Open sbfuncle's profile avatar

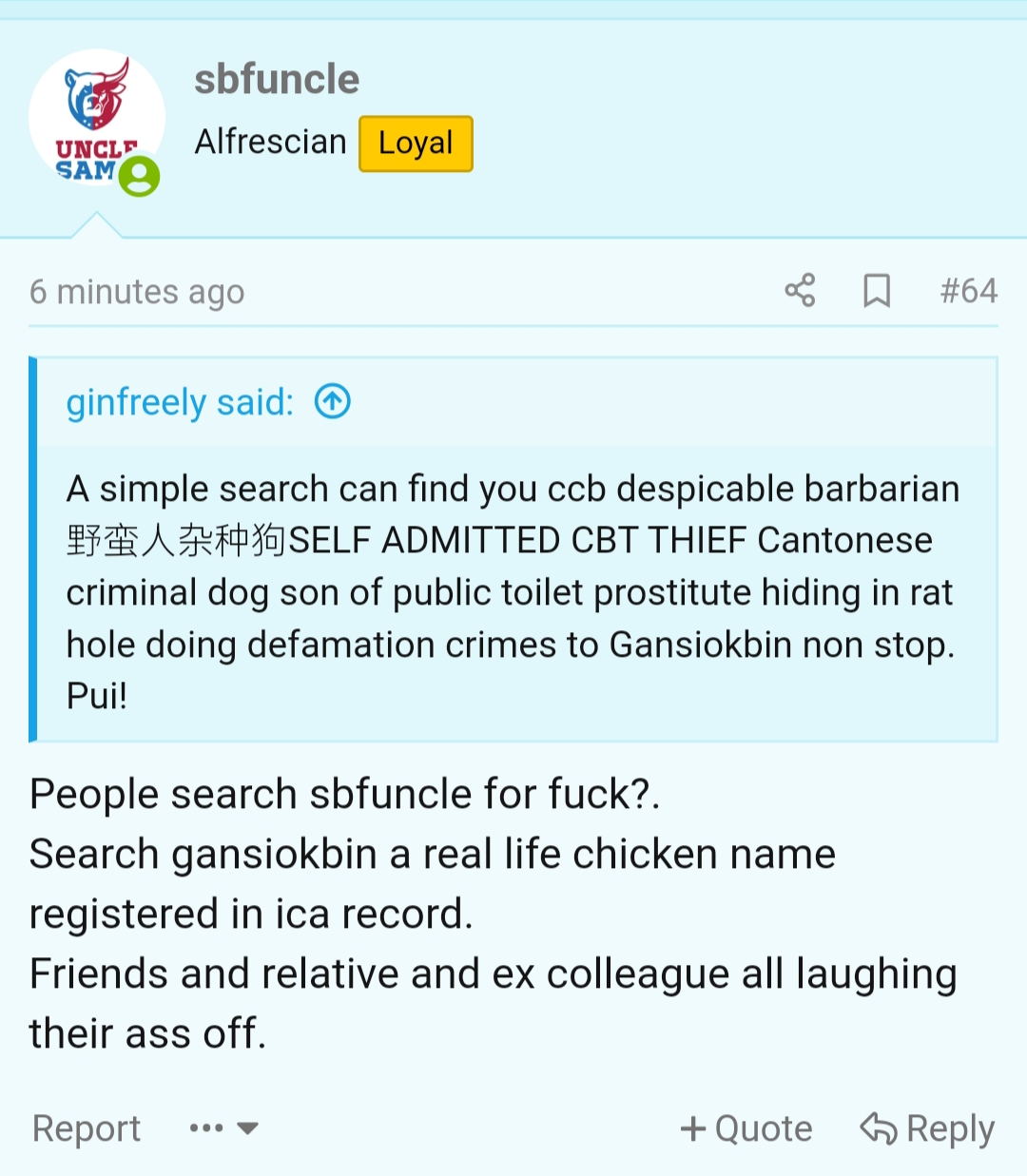click(x=96, y=118)
